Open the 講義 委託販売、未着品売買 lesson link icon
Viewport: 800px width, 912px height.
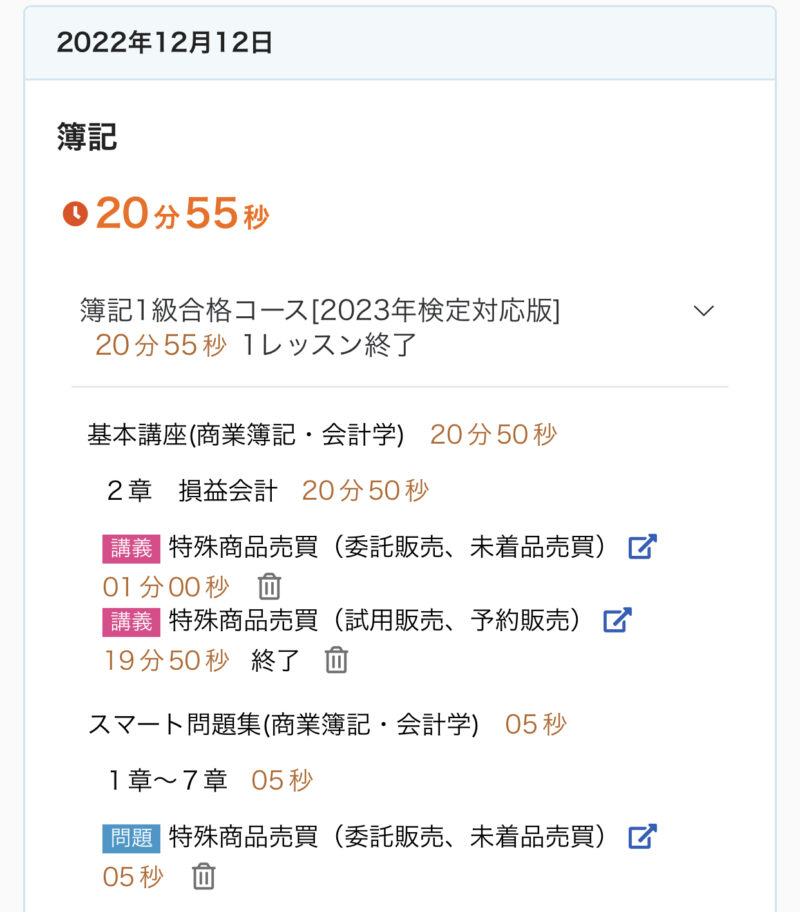coord(642,547)
